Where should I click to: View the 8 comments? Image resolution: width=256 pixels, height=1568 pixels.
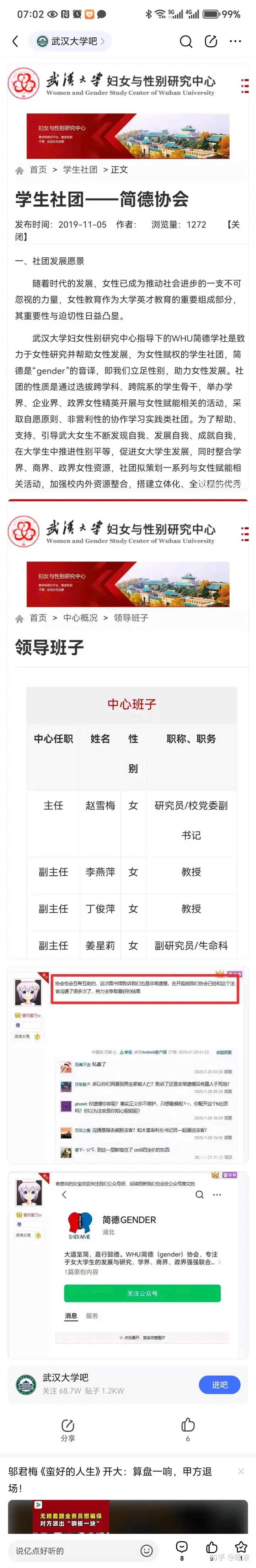click(181, 1548)
